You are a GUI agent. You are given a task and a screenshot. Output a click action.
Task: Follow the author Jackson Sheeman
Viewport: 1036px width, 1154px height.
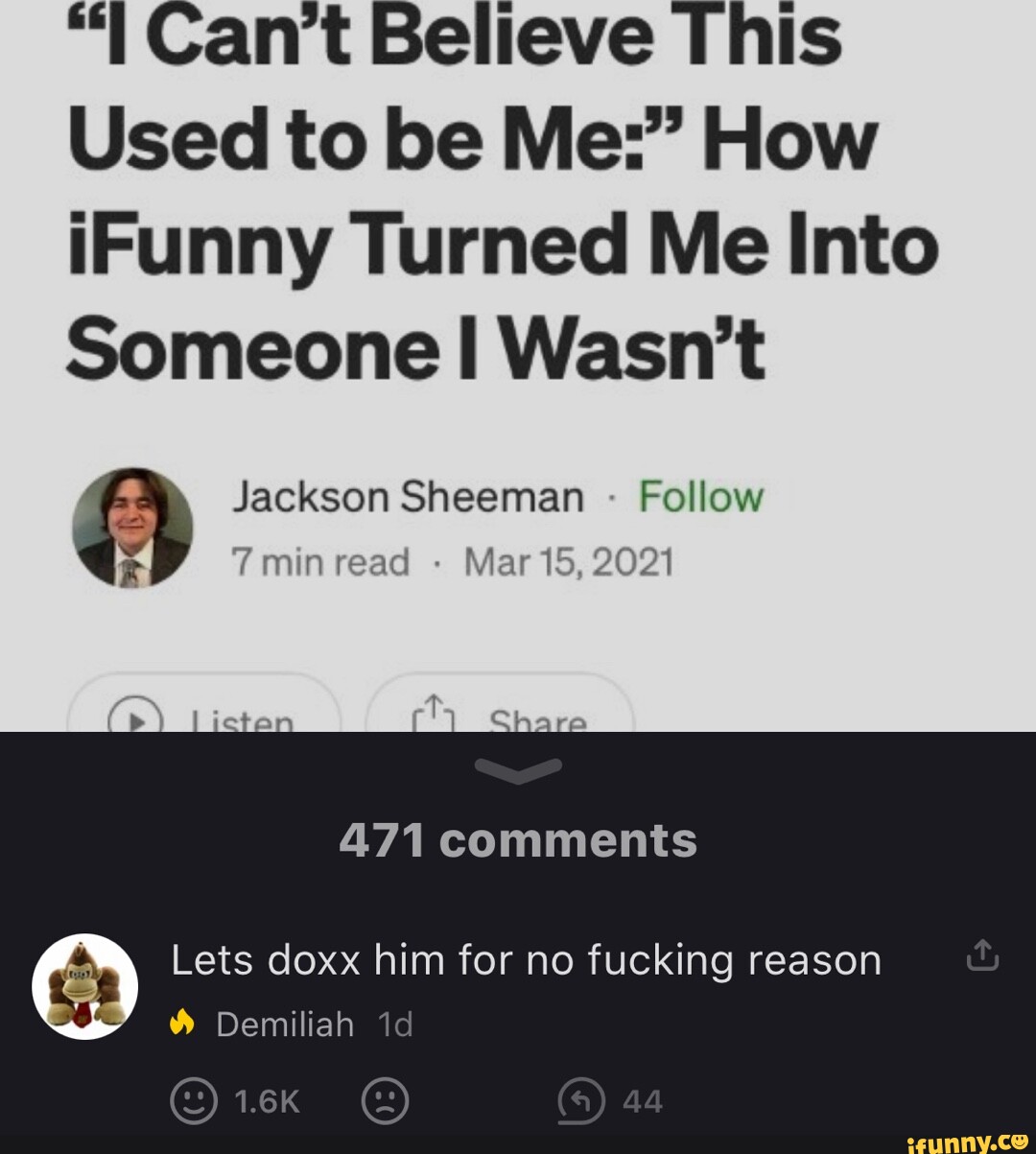(699, 496)
